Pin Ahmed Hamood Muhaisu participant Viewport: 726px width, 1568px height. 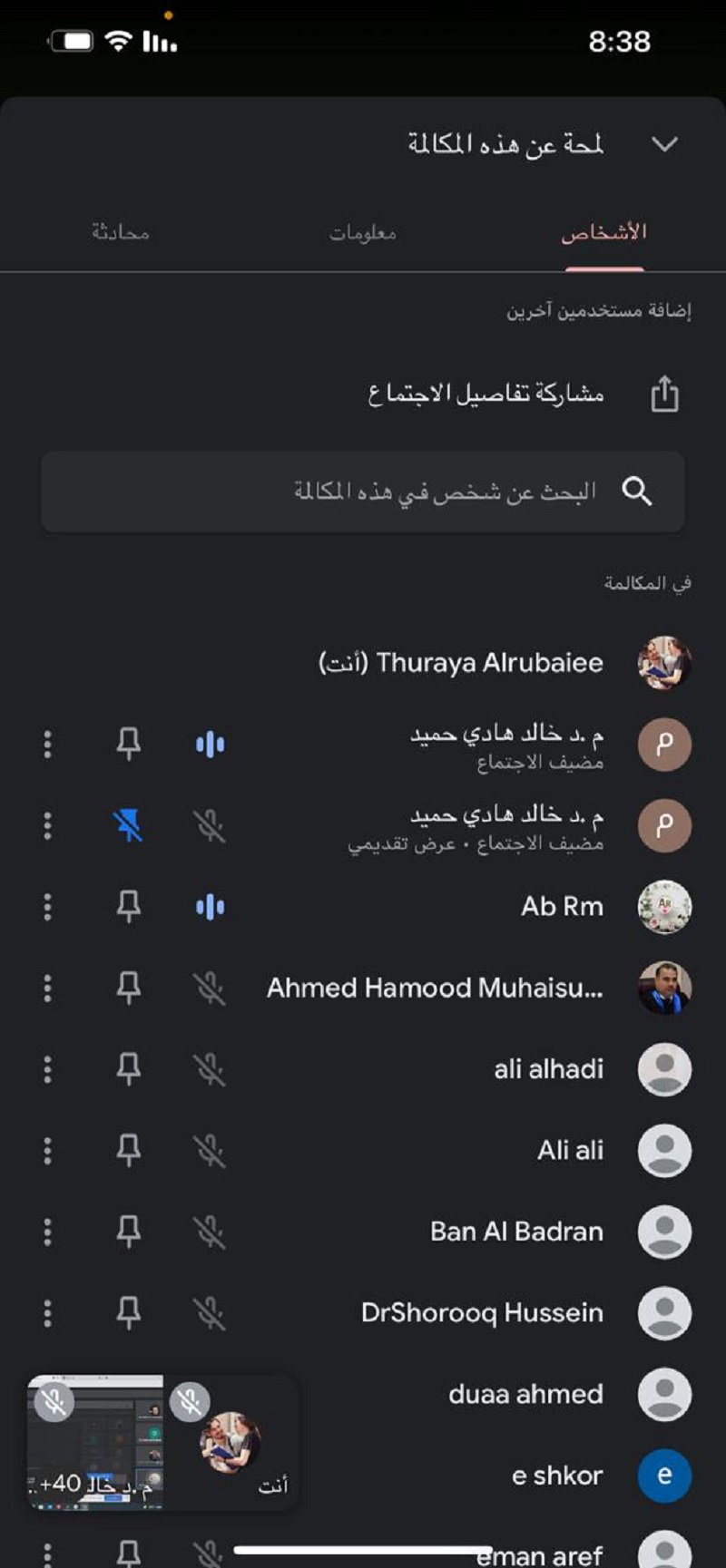coord(129,988)
